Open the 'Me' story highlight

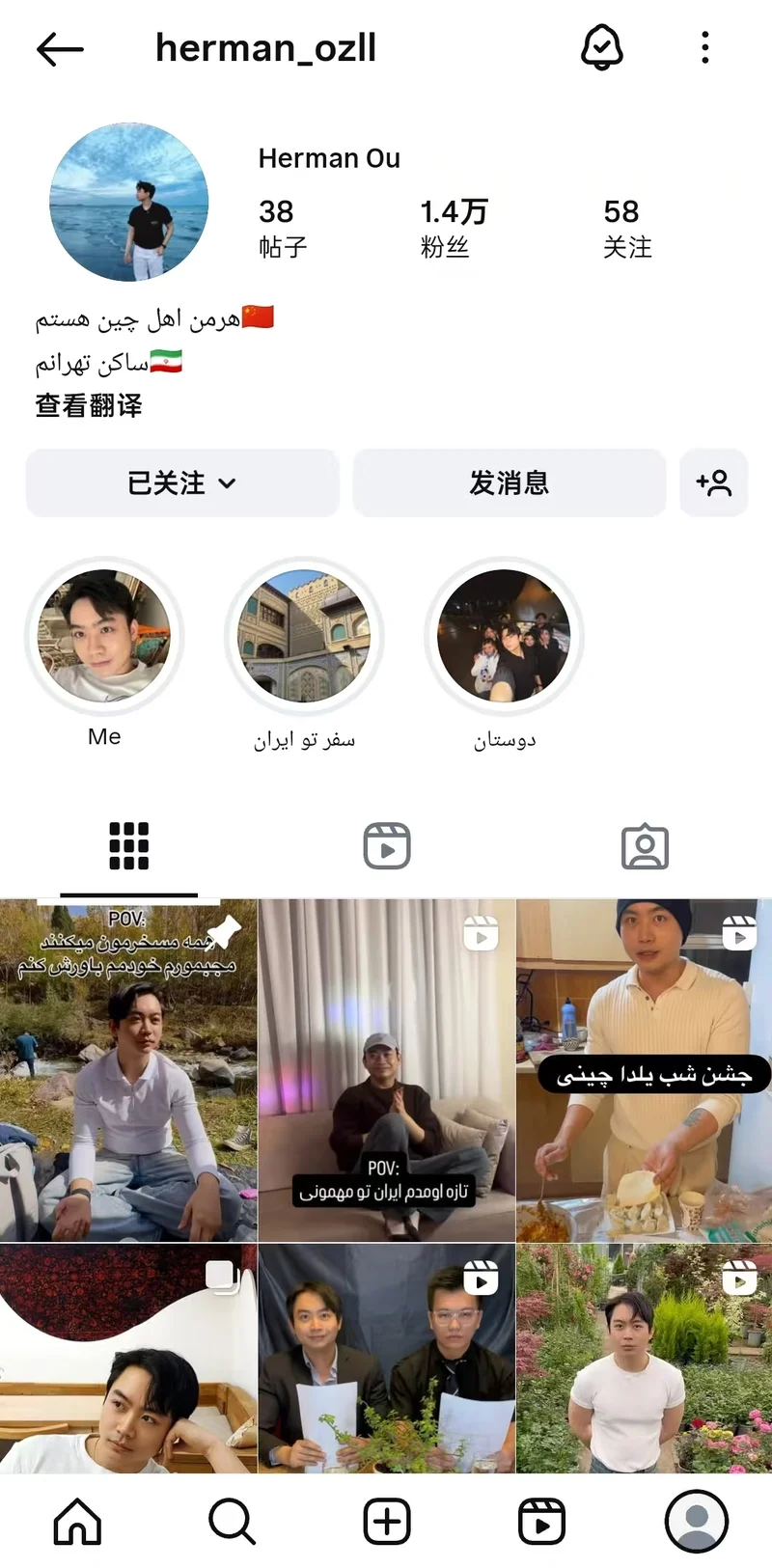(x=104, y=636)
